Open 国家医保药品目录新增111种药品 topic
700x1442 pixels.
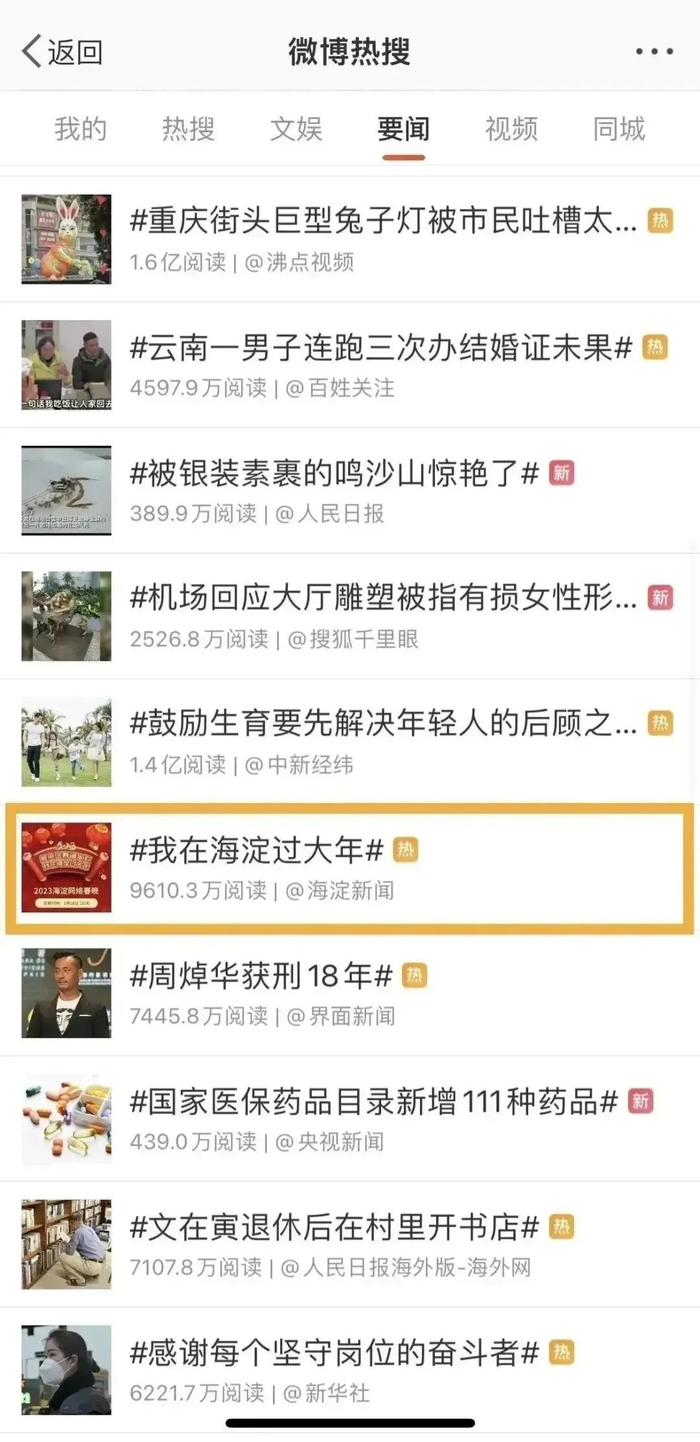point(350,1120)
